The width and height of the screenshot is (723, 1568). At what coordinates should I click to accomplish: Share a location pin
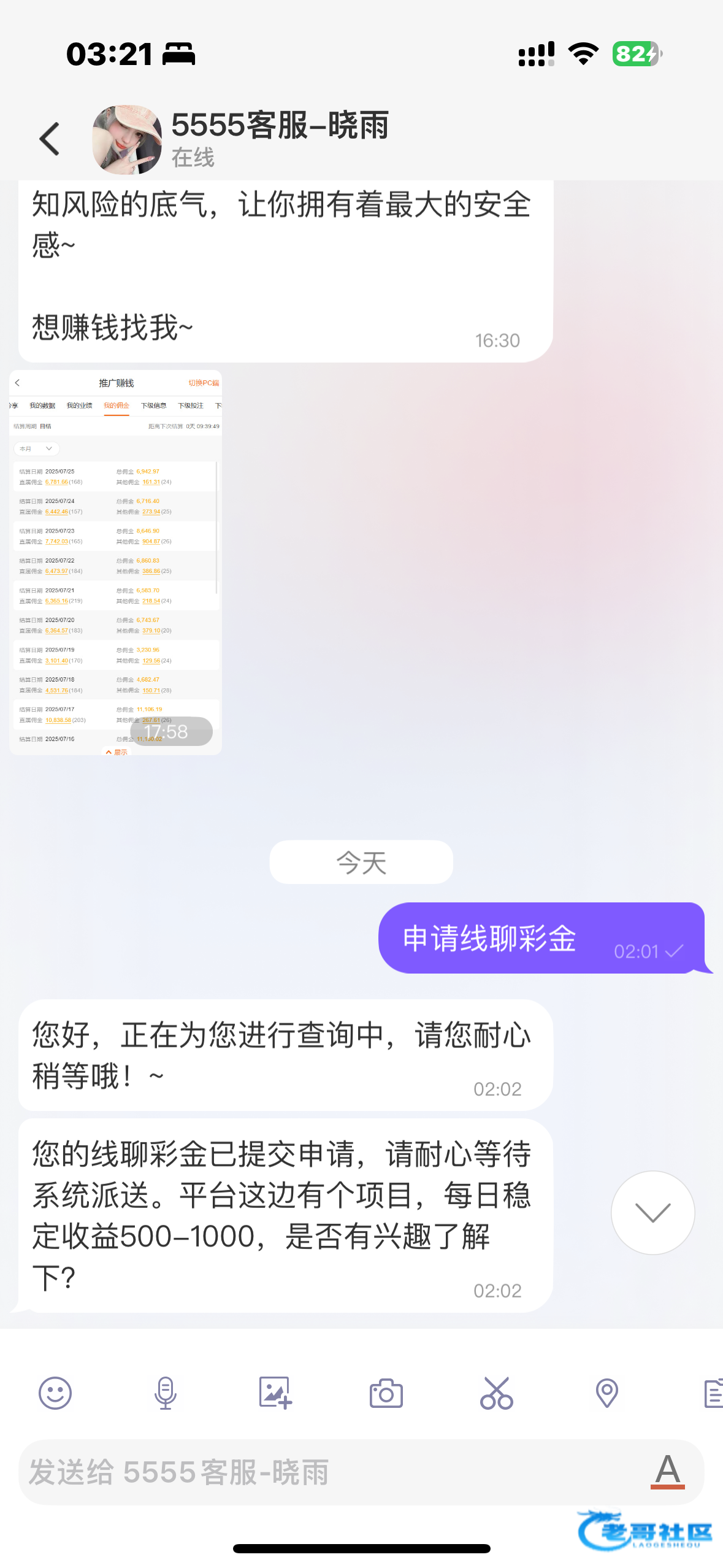[607, 1393]
